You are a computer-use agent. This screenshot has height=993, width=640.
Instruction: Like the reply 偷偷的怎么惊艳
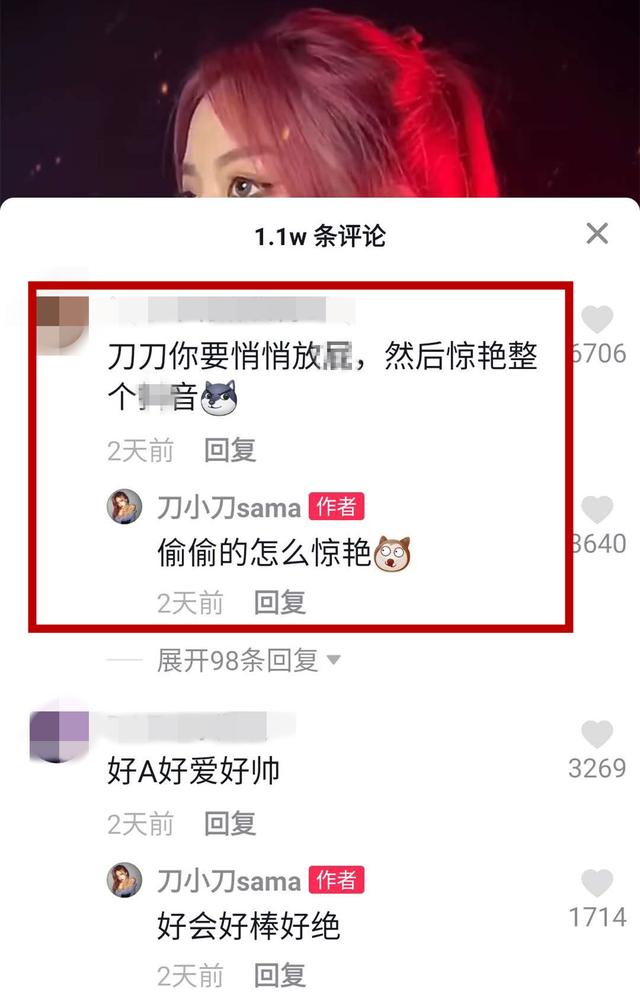(x=597, y=510)
